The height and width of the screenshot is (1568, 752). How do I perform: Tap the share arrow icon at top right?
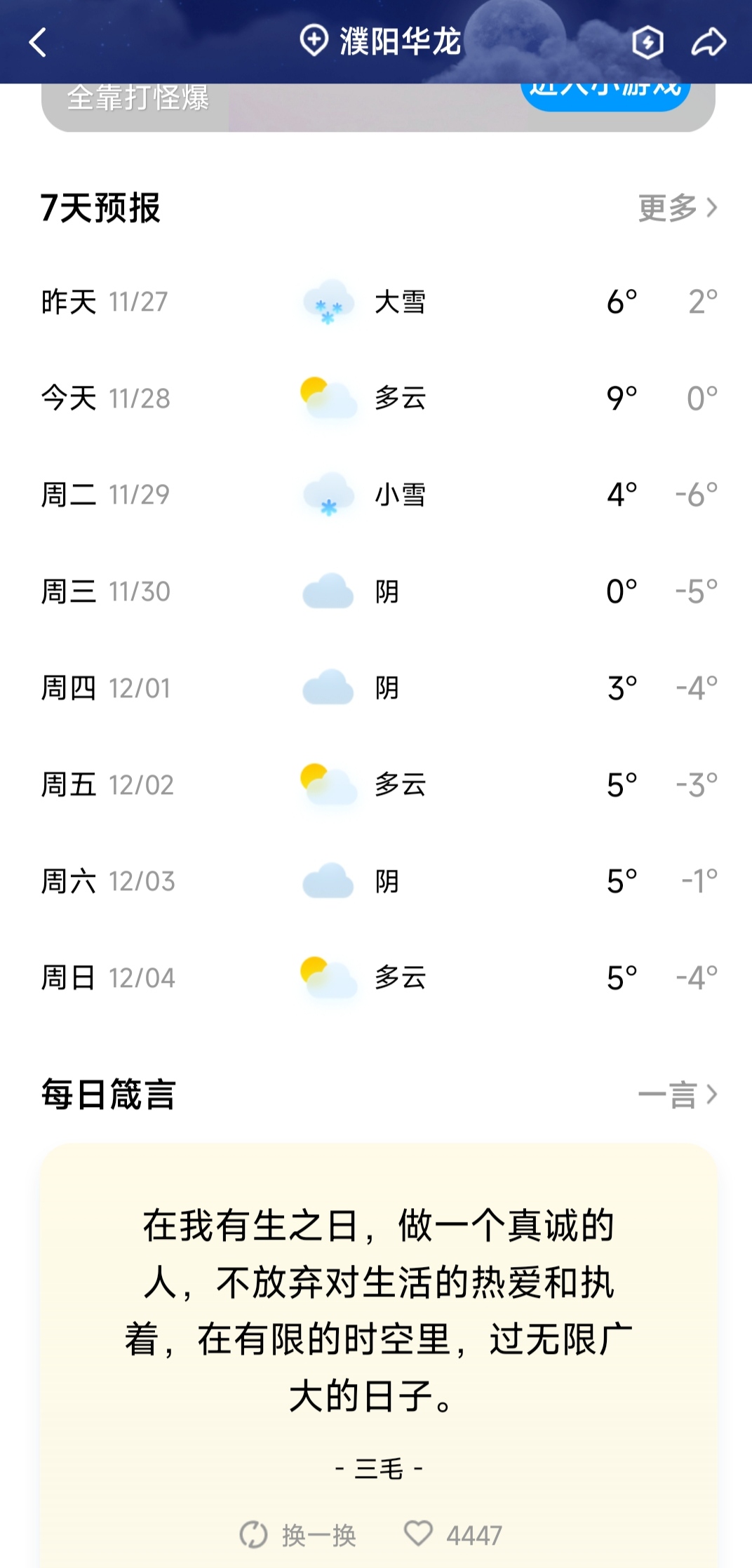click(x=710, y=42)
